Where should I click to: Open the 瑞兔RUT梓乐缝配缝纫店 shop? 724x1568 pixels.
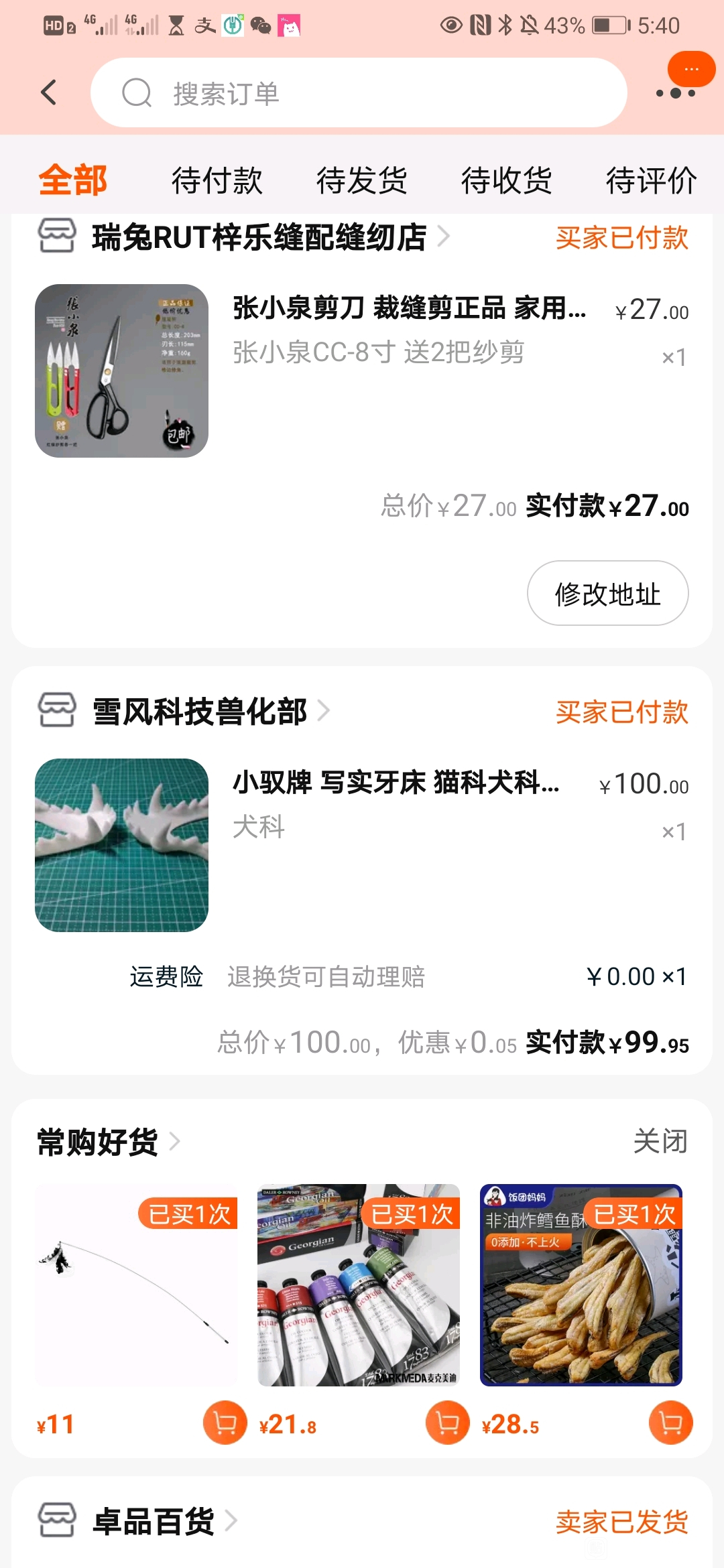259,237
